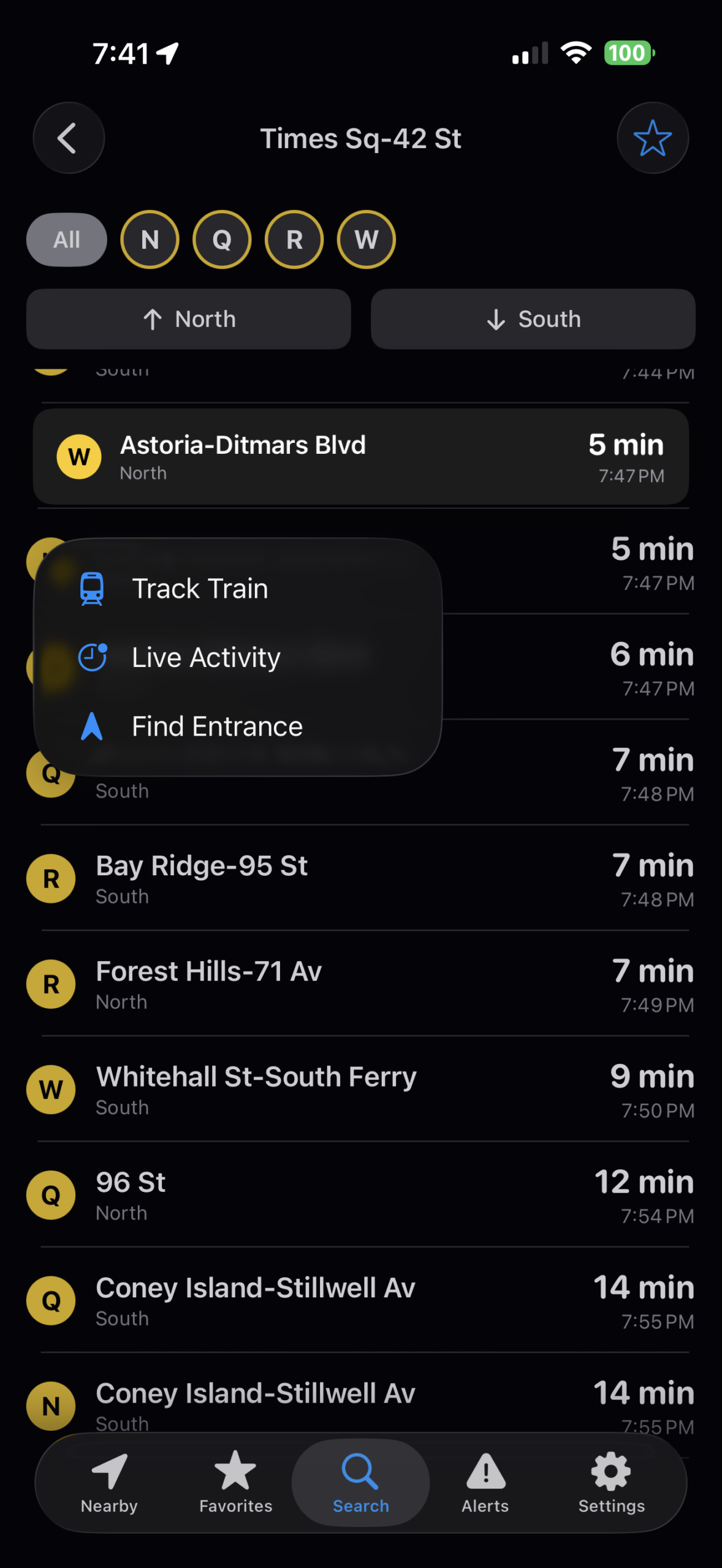Open the R train to Forest Hills-71 Av

coord(360,984)
